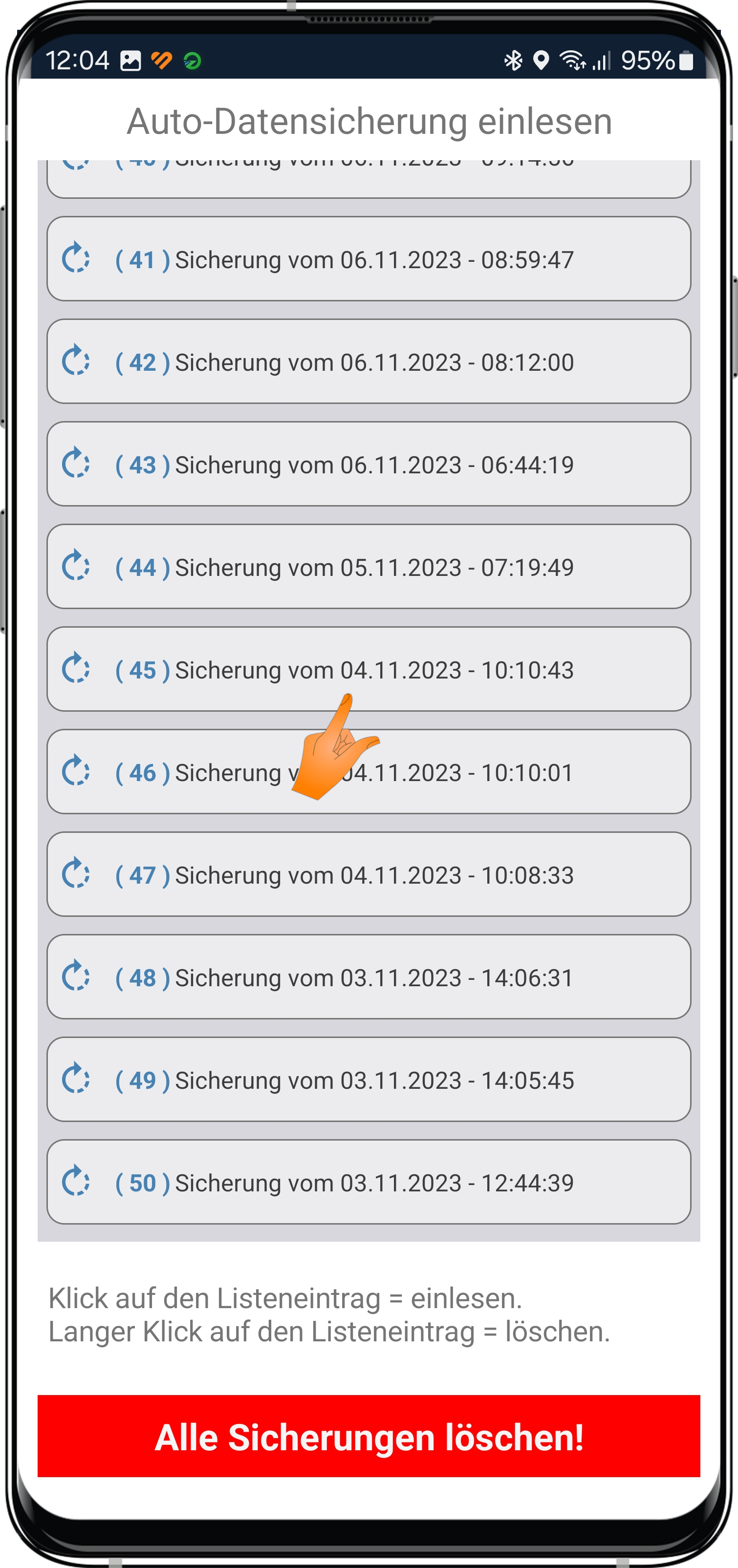The width and height of the screenshot is (738, 1568).
Task: Restore backup 49 from 03.11.2023 14:05:45
Action: (369, 1079)
